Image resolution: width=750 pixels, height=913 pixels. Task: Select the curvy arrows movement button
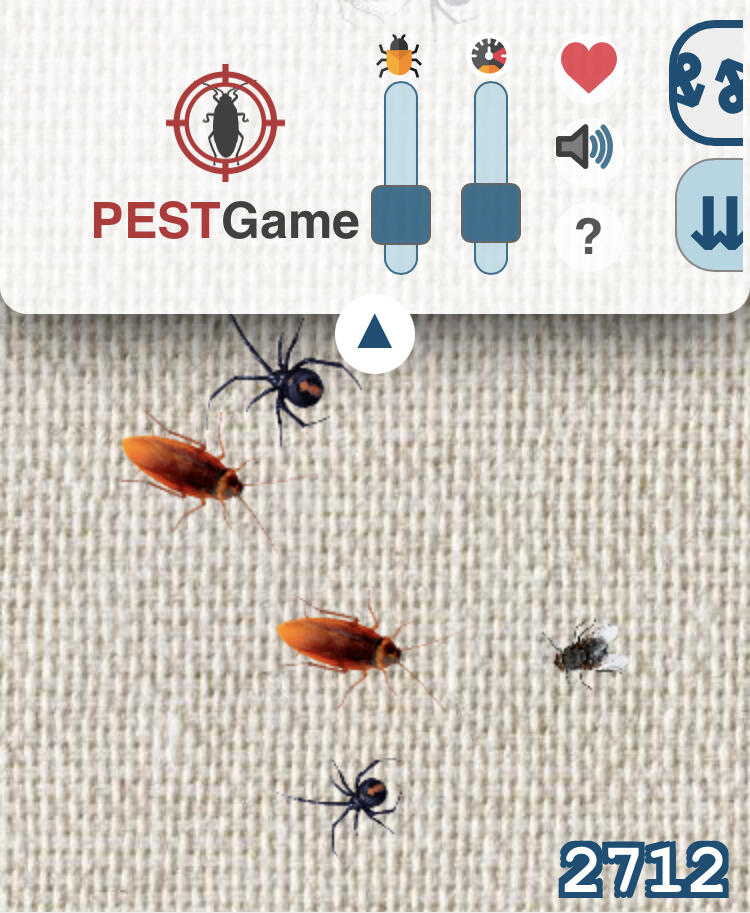click(x=712, y=84)
